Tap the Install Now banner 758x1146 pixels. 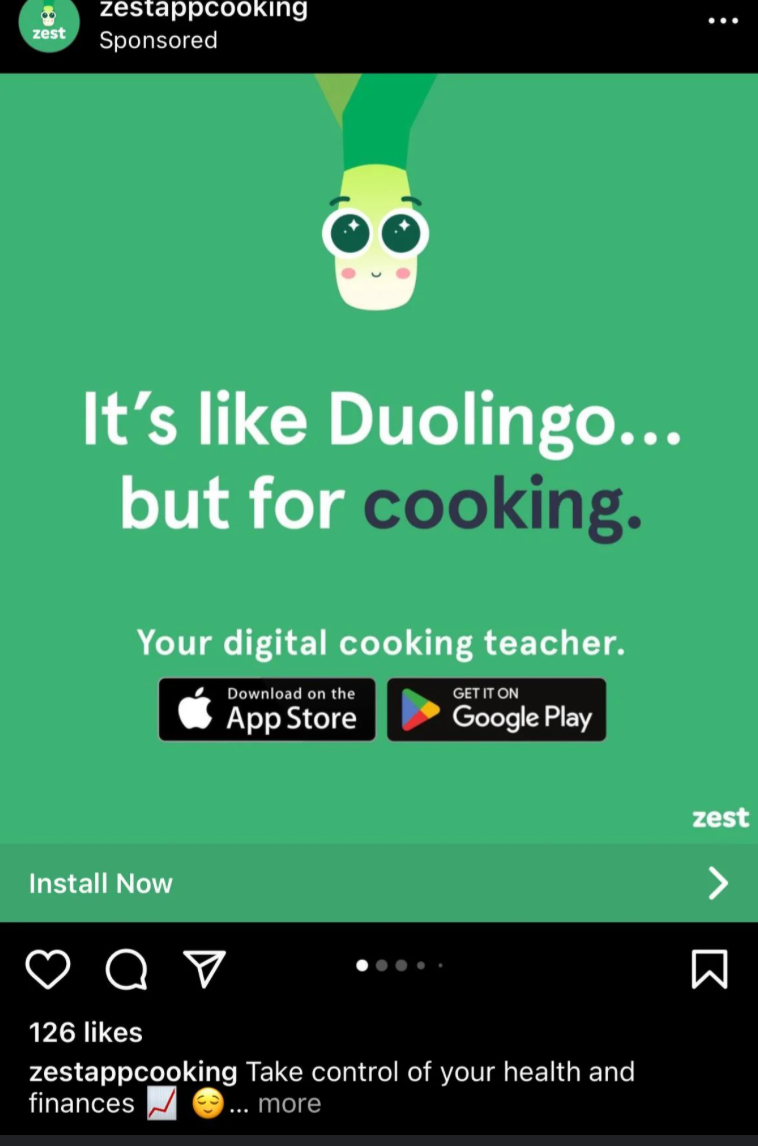[x=378, y=883]
